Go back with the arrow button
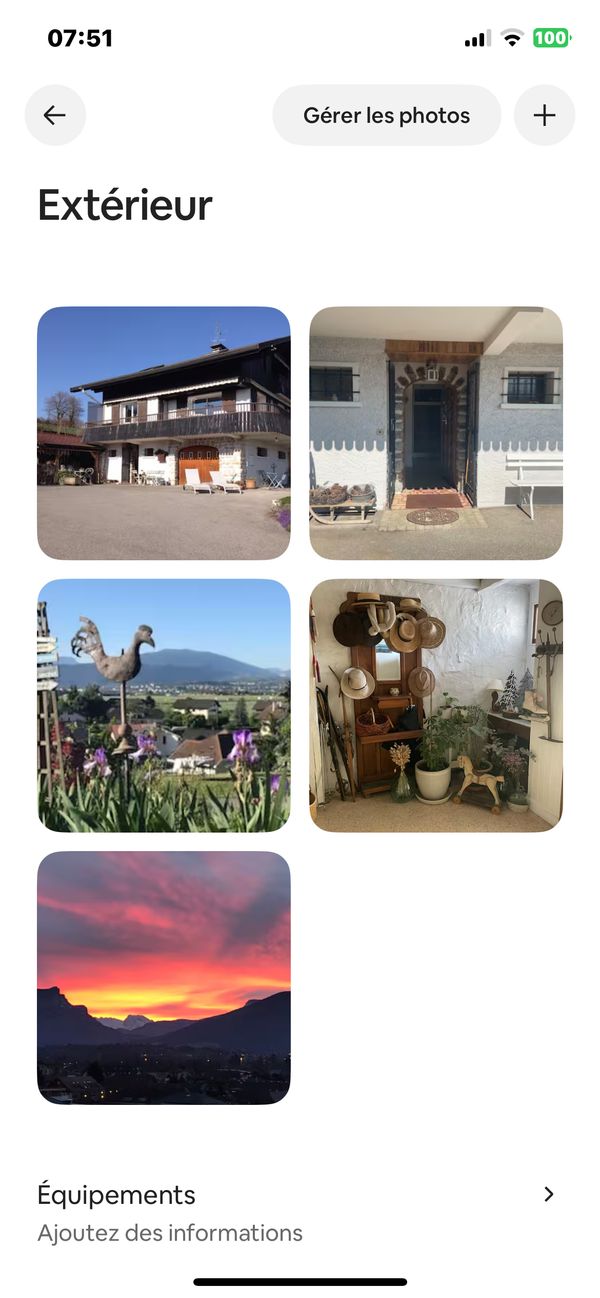The height and width of the screenshot is (1298, 600). [55, 115]
